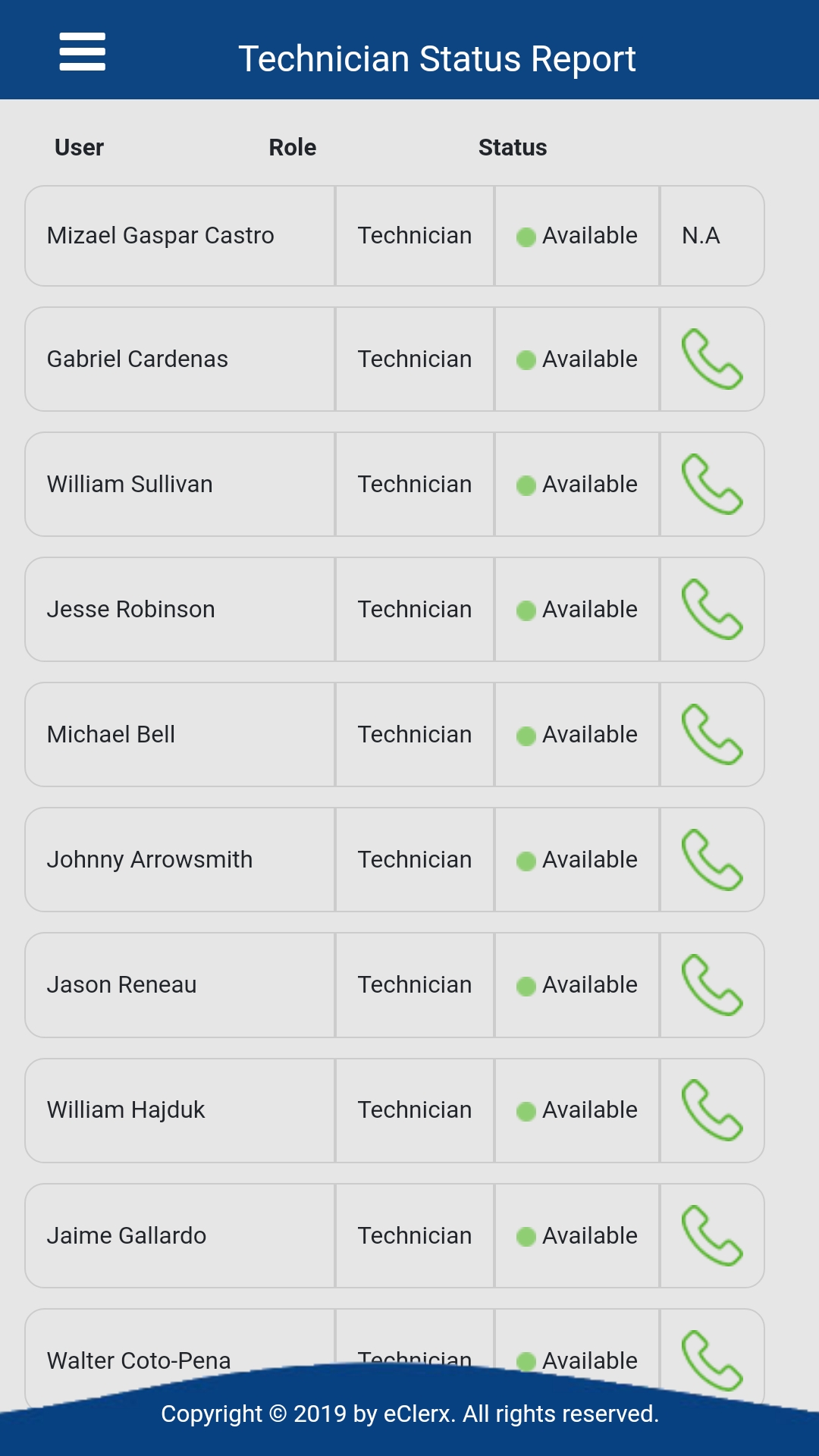Open the hamburger drawer menu
819x1456 pixels.
coord(82,52)
